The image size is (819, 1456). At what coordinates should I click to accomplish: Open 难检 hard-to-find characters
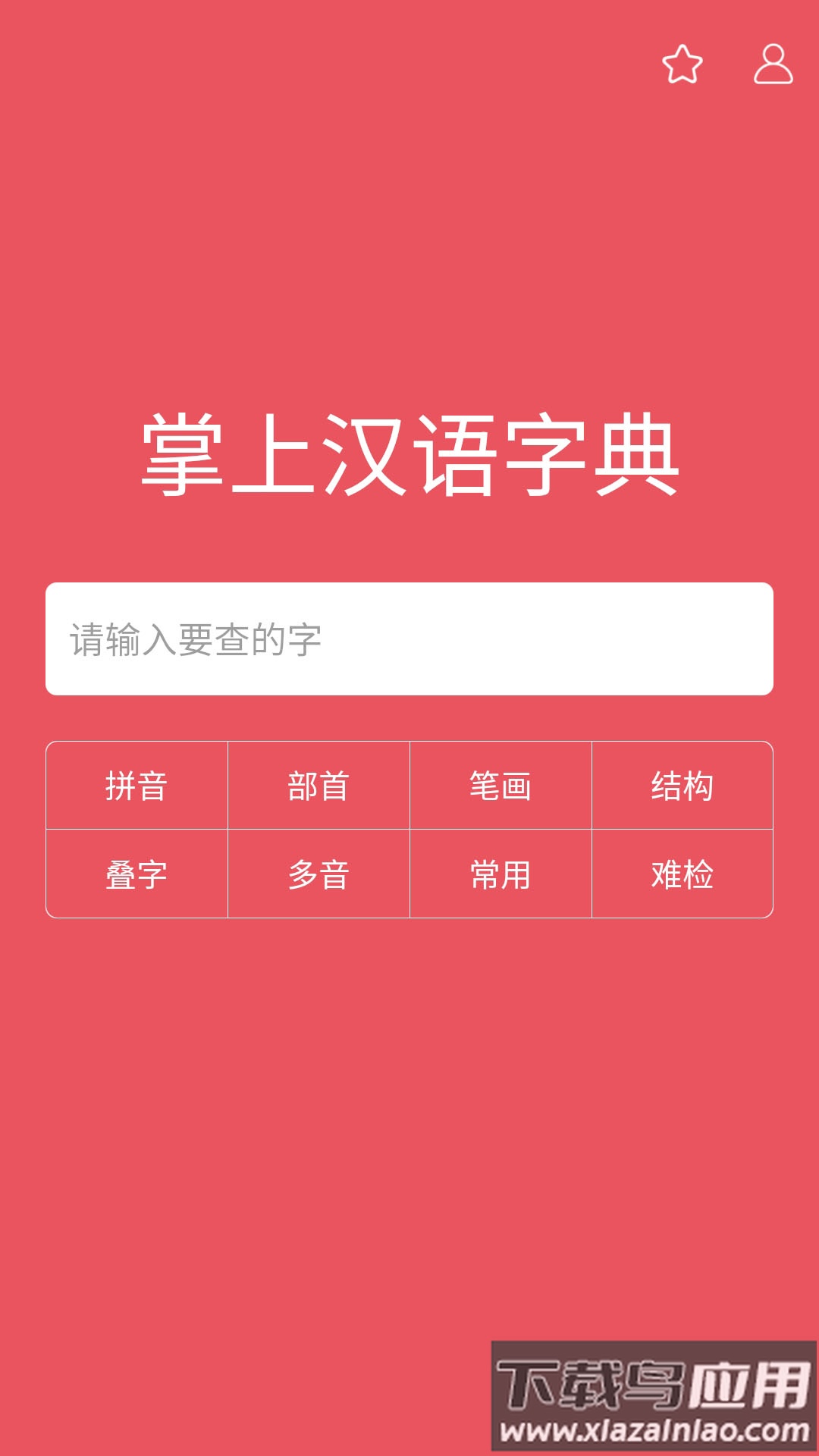(682, 874)
